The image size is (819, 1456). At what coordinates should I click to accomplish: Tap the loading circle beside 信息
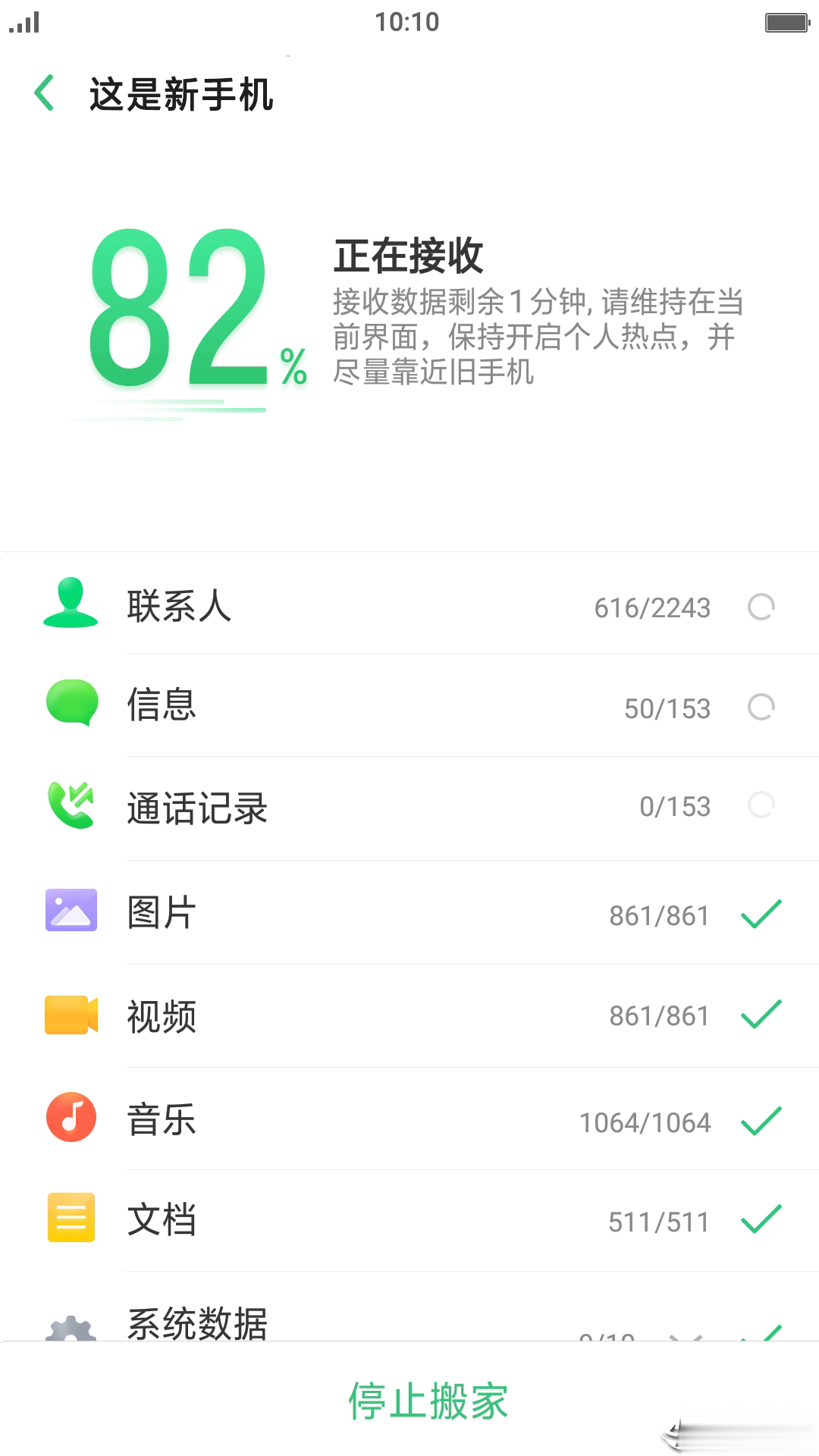click(762, 707)
